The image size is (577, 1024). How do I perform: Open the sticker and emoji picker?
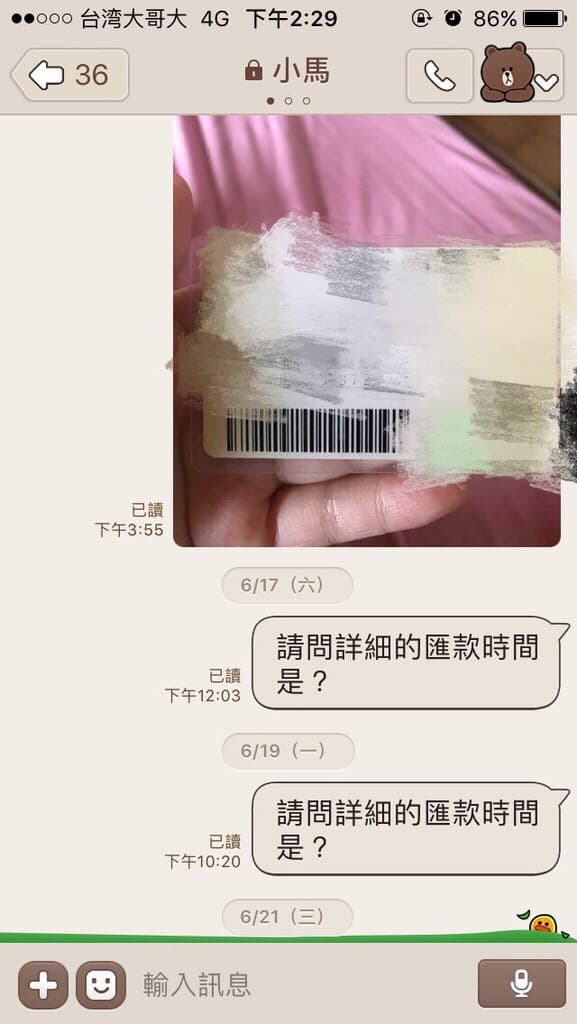tap(101, 985)
